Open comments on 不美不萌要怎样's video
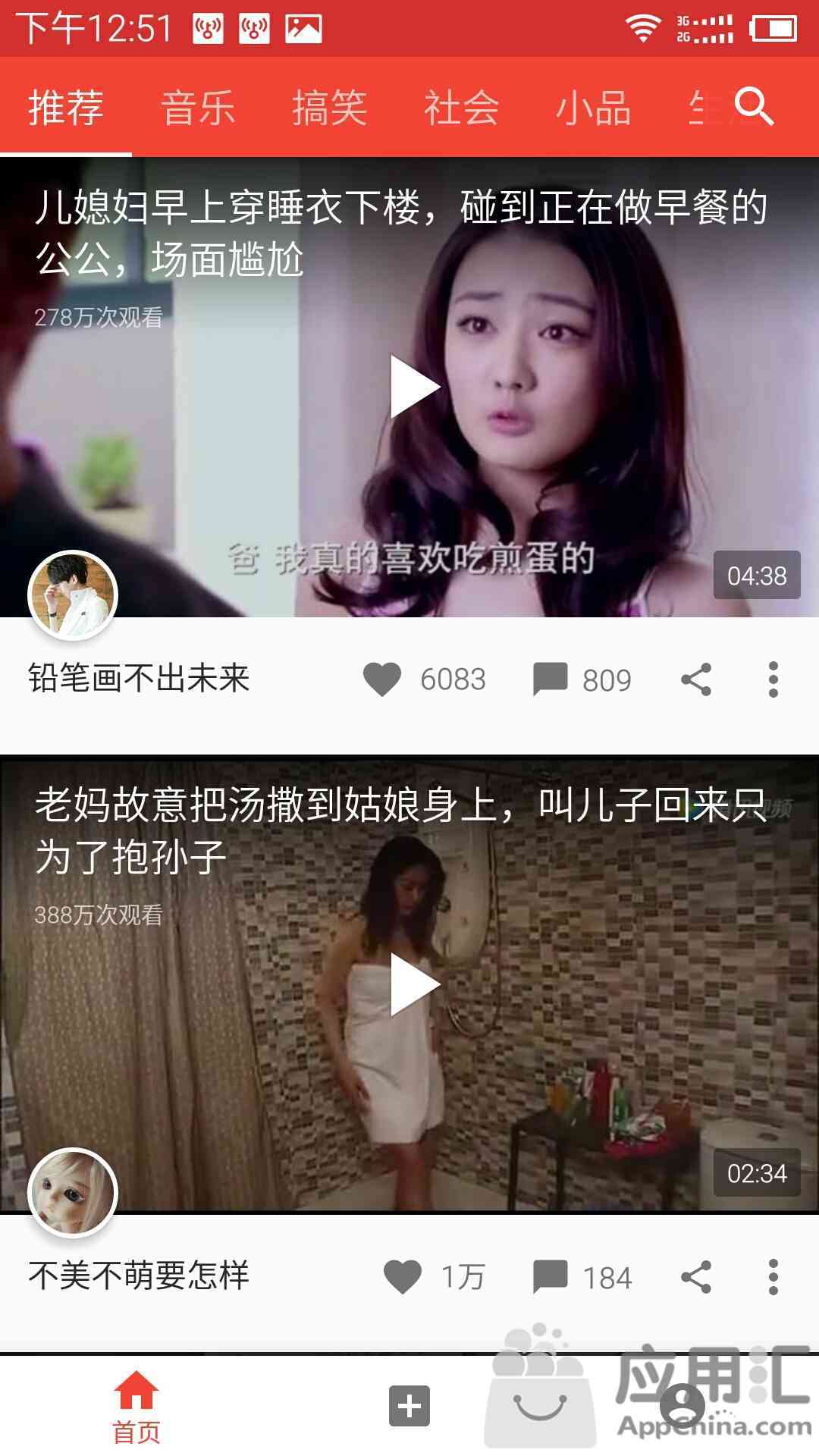The image size is (819, 1456). point(551,1276)
